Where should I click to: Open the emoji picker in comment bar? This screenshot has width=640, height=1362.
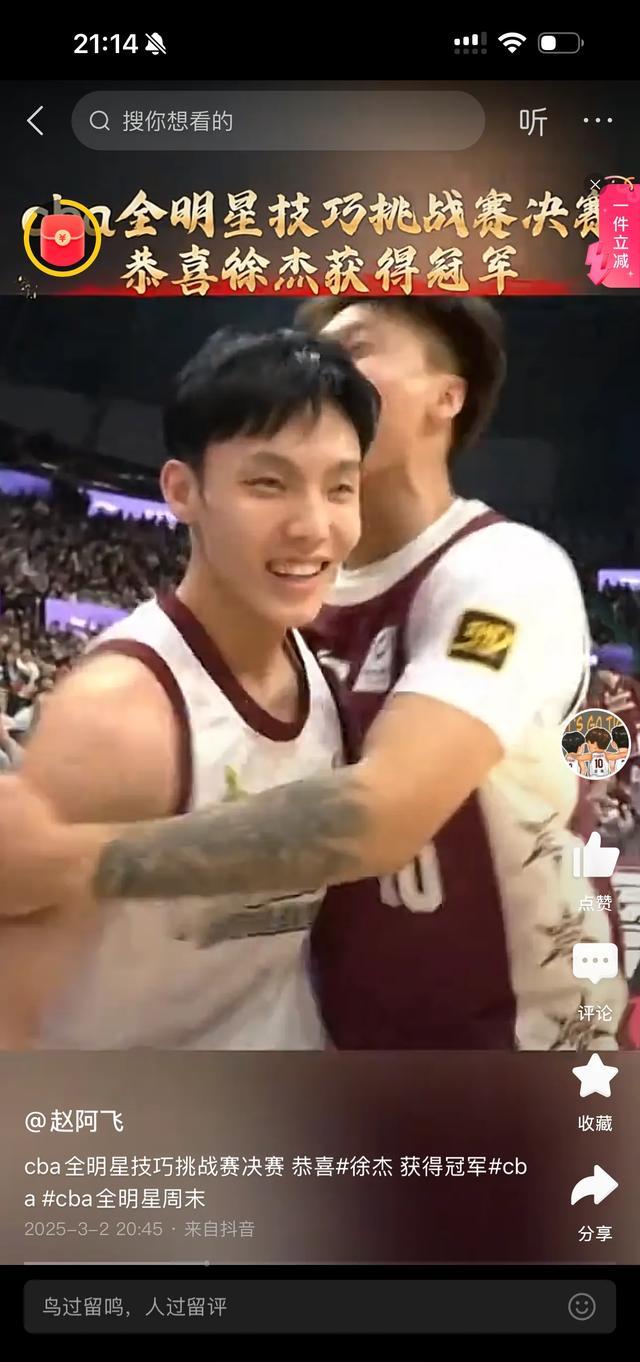coord(582,1306)
